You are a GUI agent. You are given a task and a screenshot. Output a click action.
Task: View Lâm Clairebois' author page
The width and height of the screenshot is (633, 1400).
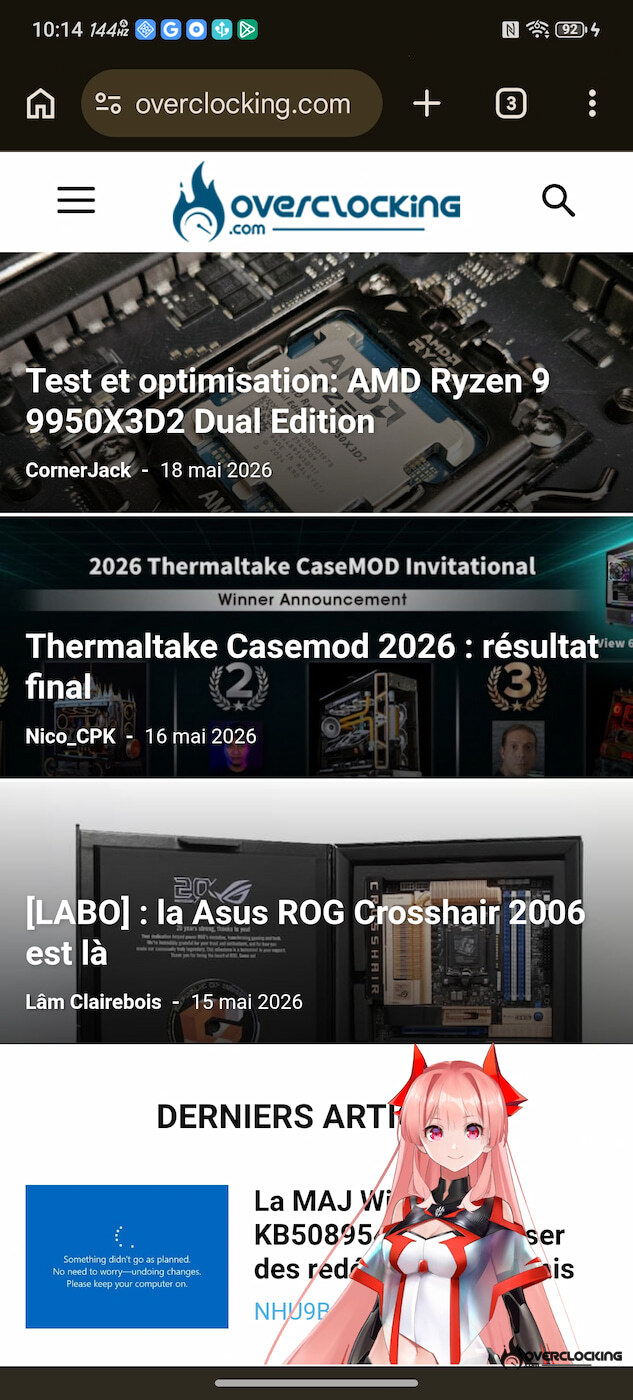pos(93,1001)
